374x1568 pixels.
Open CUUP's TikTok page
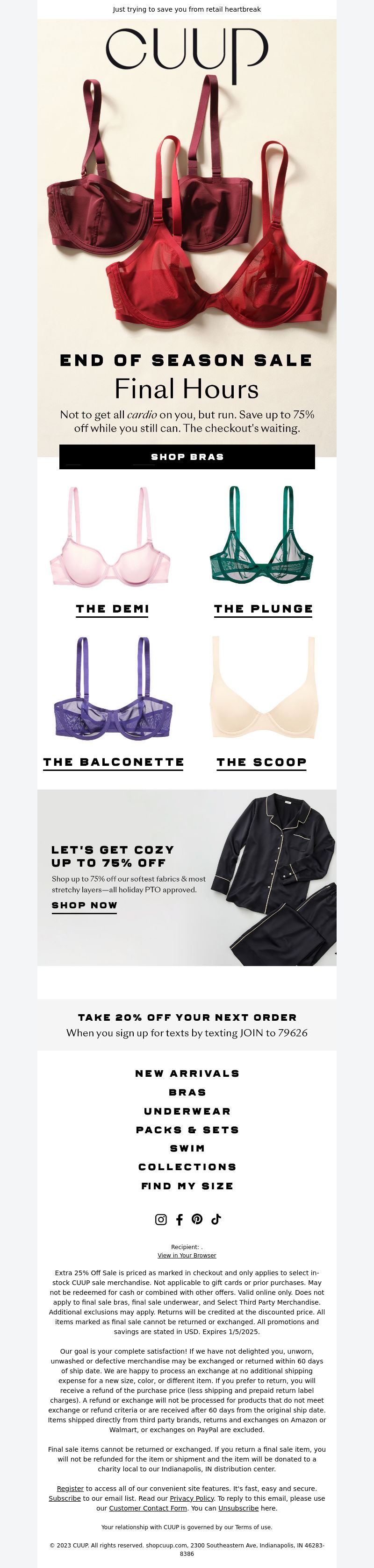216,1219
